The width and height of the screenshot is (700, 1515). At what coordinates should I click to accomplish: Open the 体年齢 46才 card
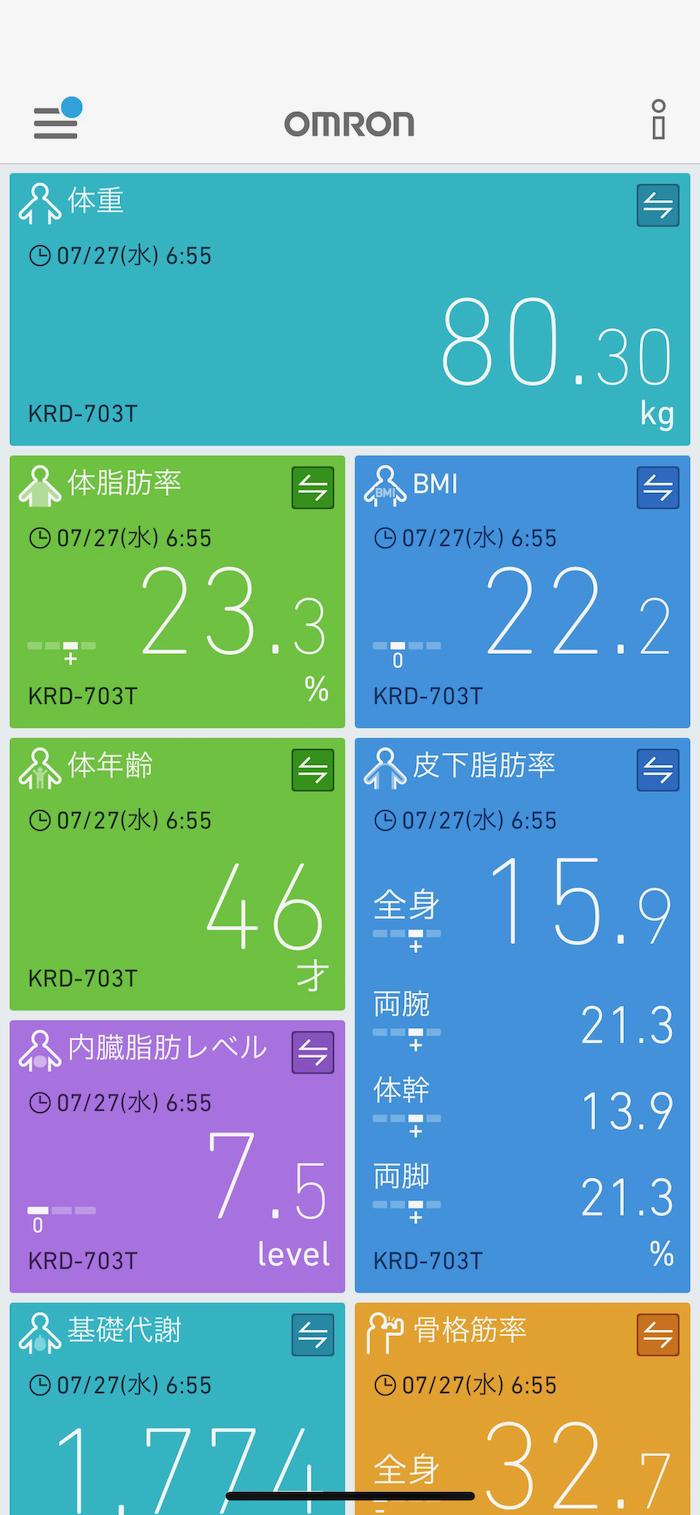tap(177, 890)
